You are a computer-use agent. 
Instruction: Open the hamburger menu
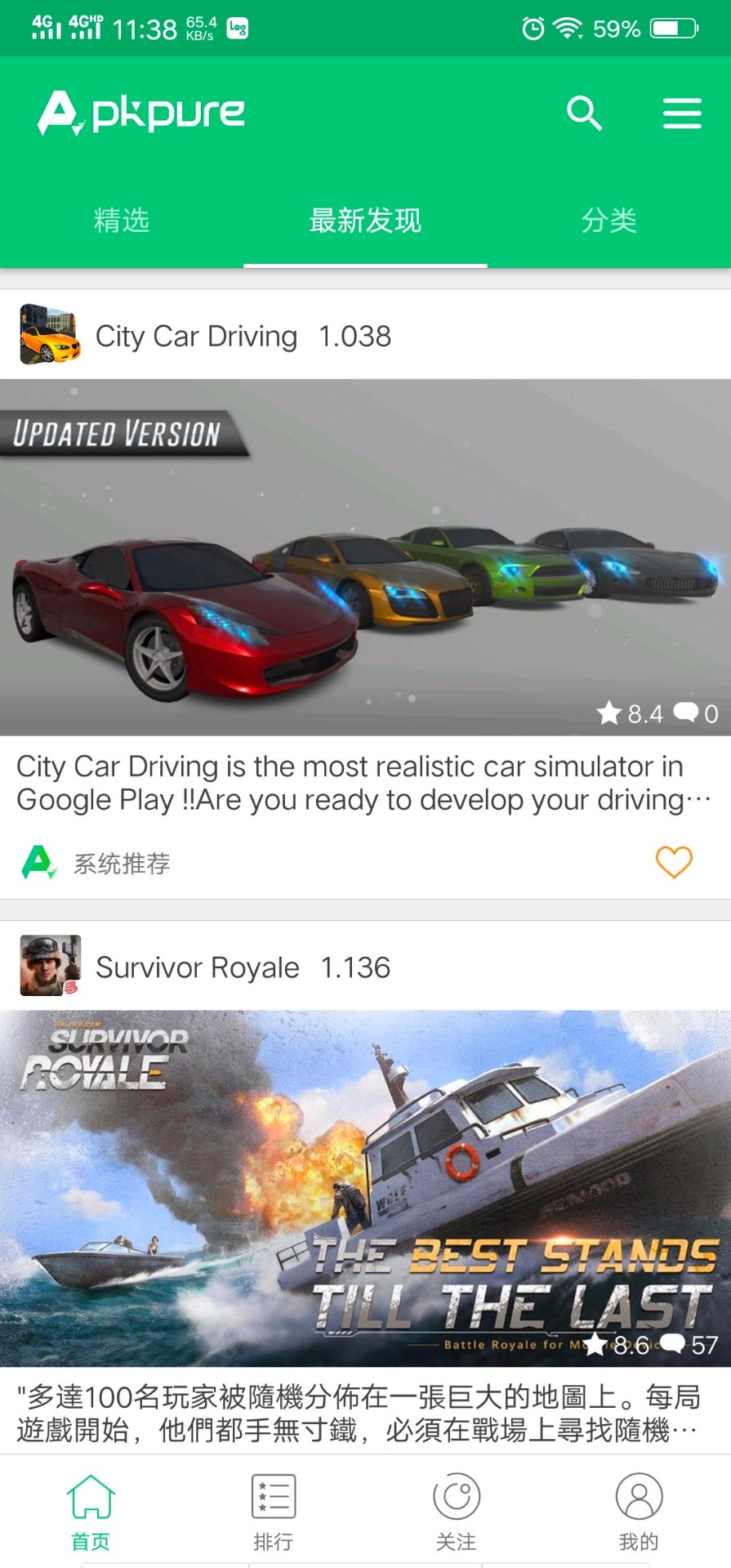point(683,114)
